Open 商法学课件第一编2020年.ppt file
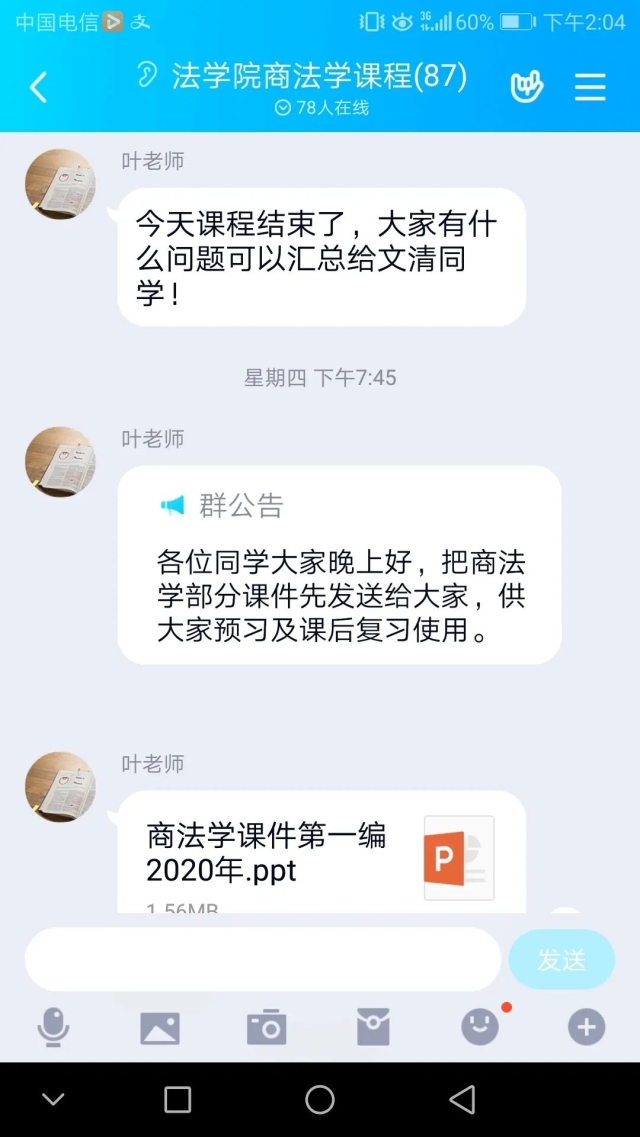 tap(320, 853)
